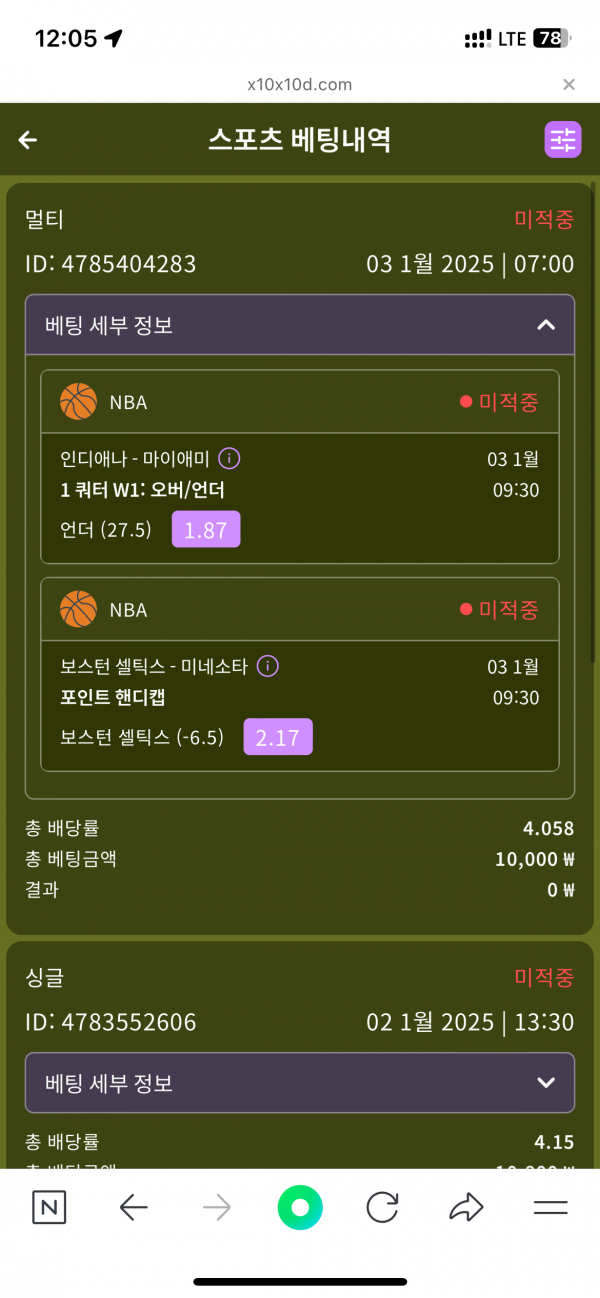600x1298 pixels.
Task: Open info icon next to 보스턴 셀틱스 - 미네소타
Action: tap(267, 666)
